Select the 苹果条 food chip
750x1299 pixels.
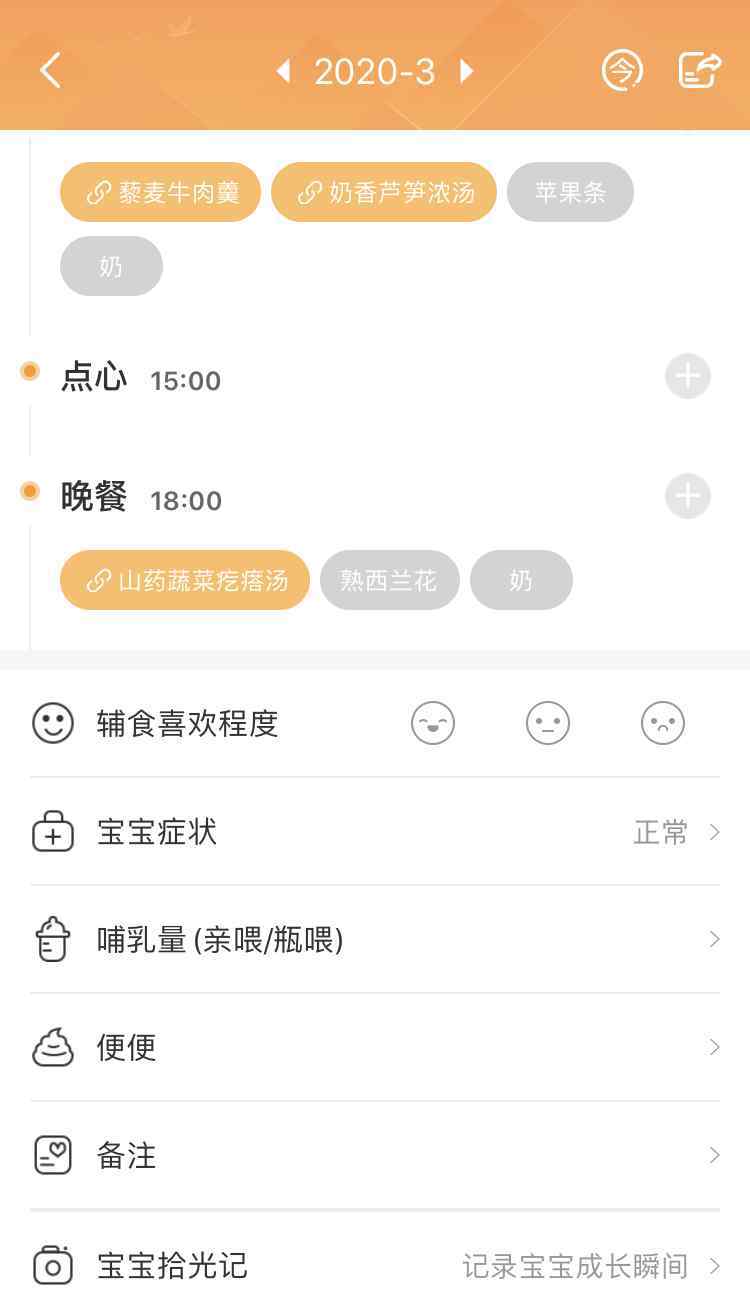(570, 192)
